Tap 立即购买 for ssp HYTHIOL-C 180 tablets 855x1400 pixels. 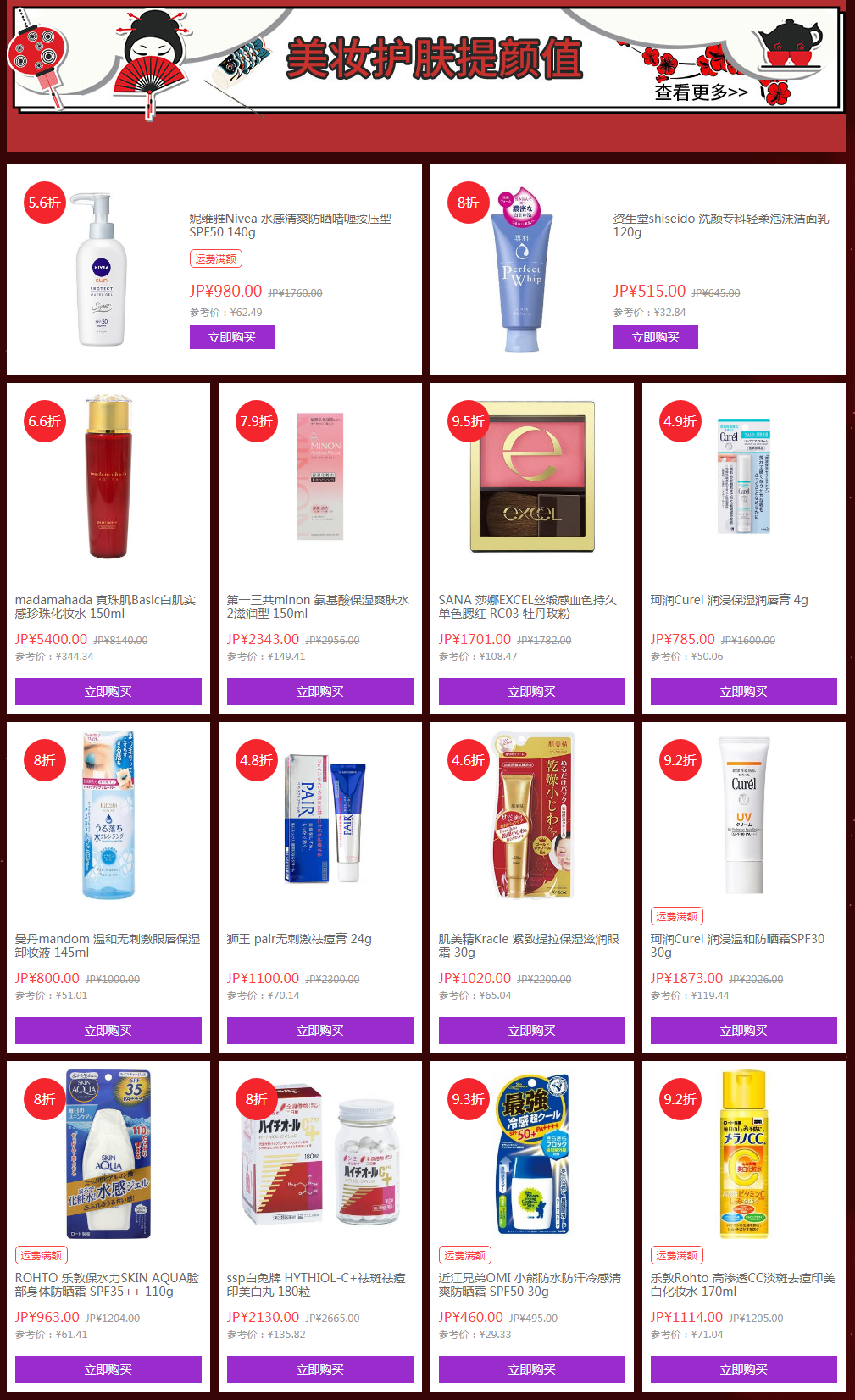(x=319, y=1369)
